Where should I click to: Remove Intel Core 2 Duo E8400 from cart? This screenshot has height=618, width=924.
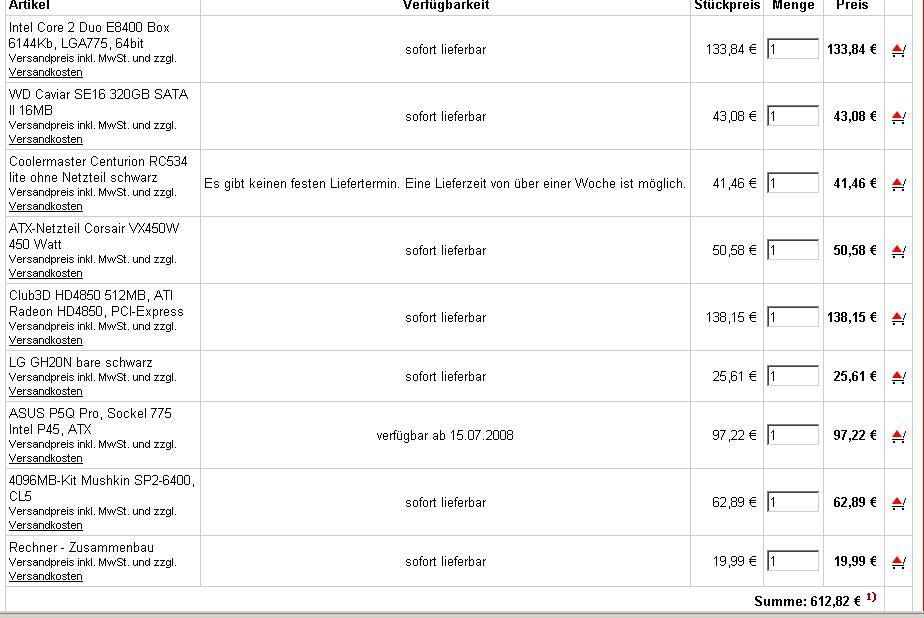click(898, 50)
